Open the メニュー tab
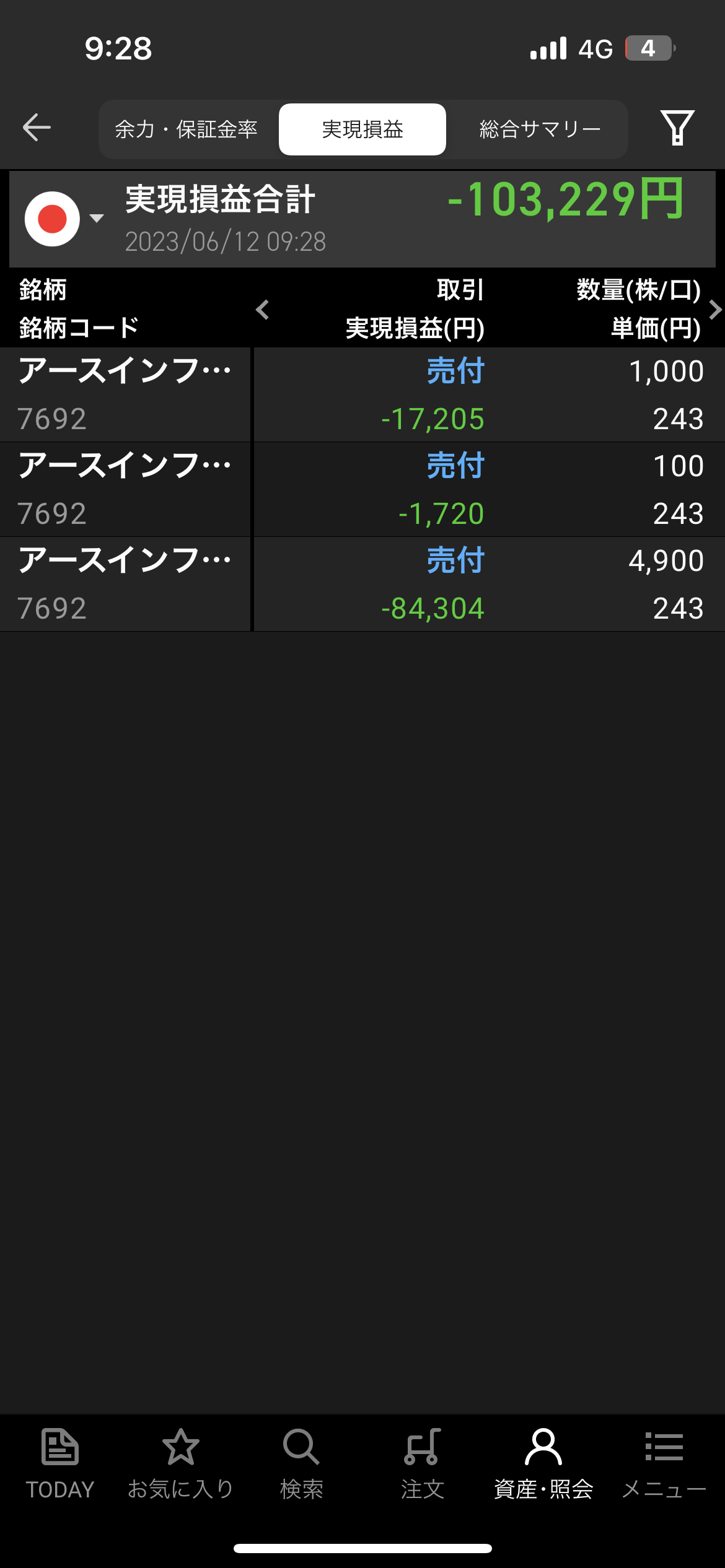Screen dimensions: 725x1568 click(664, 1464)
